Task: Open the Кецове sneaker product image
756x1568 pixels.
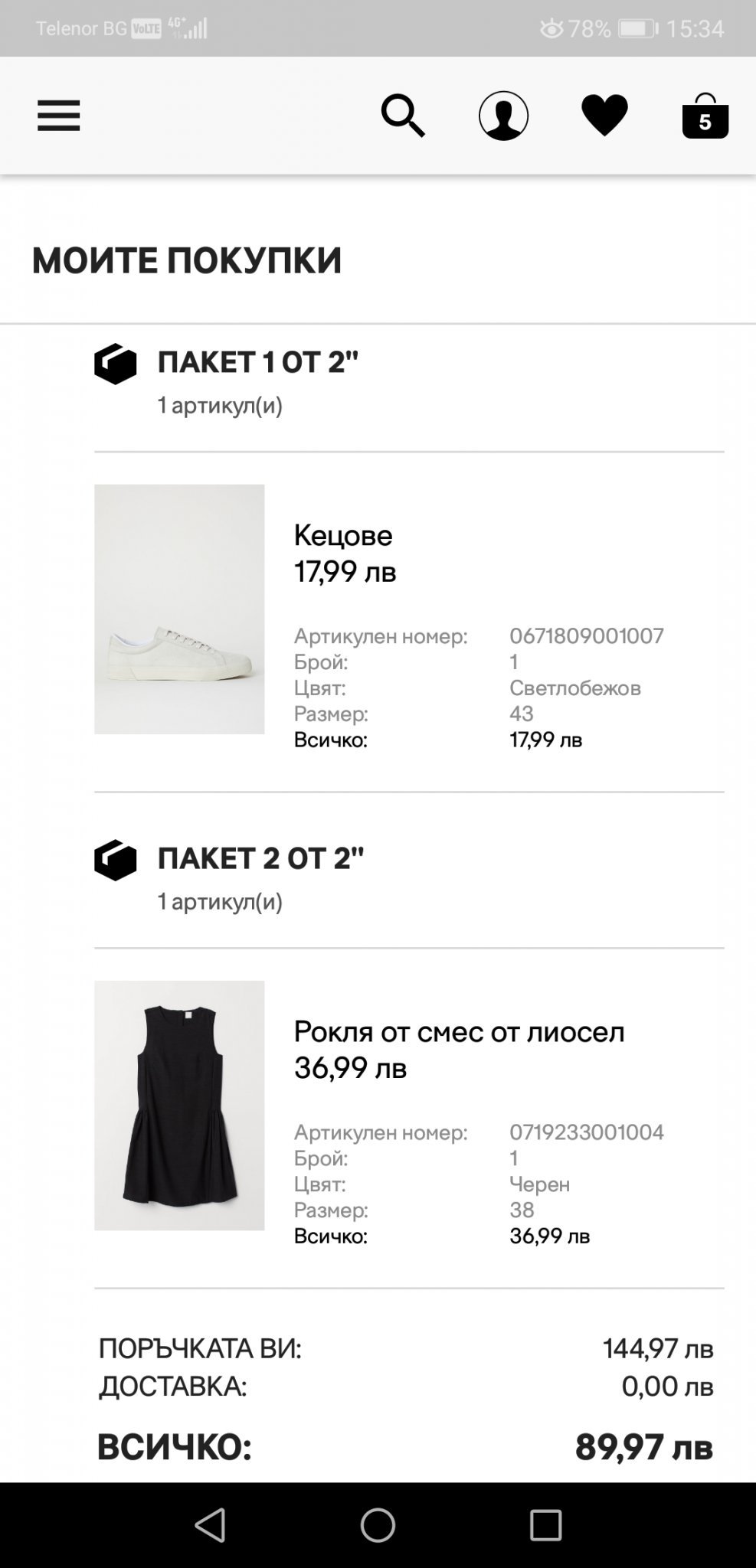Action: 179,609
